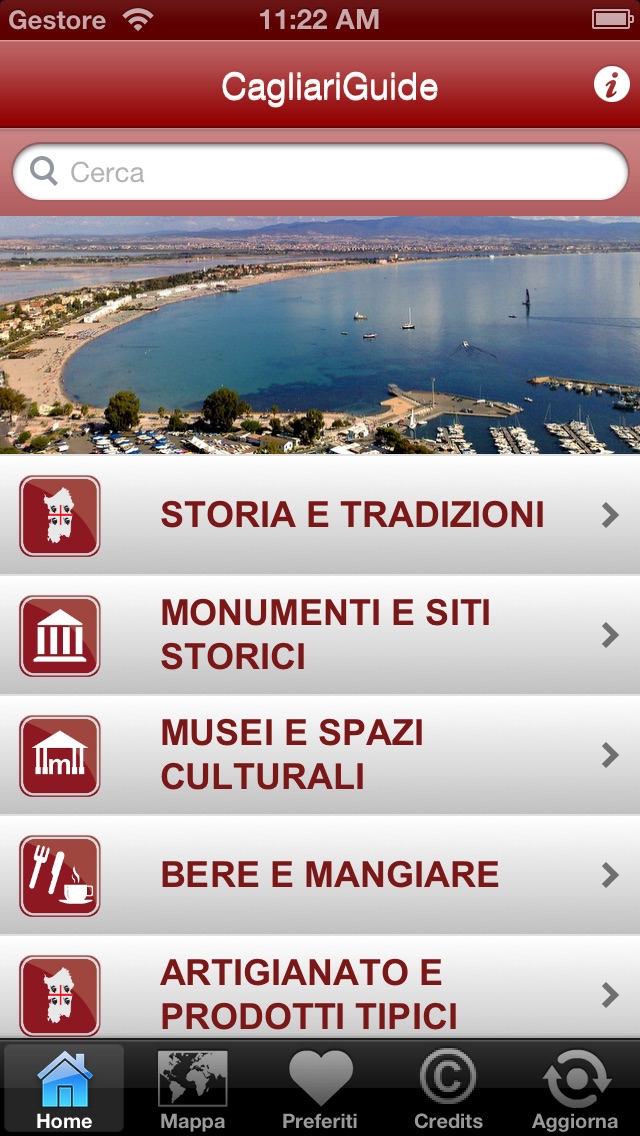The height and width of the screenshot is (1136, 640).
Task: Open Artigianato e Prodotti Tipici
Action: pyautogui.click(x=320, y=987)
